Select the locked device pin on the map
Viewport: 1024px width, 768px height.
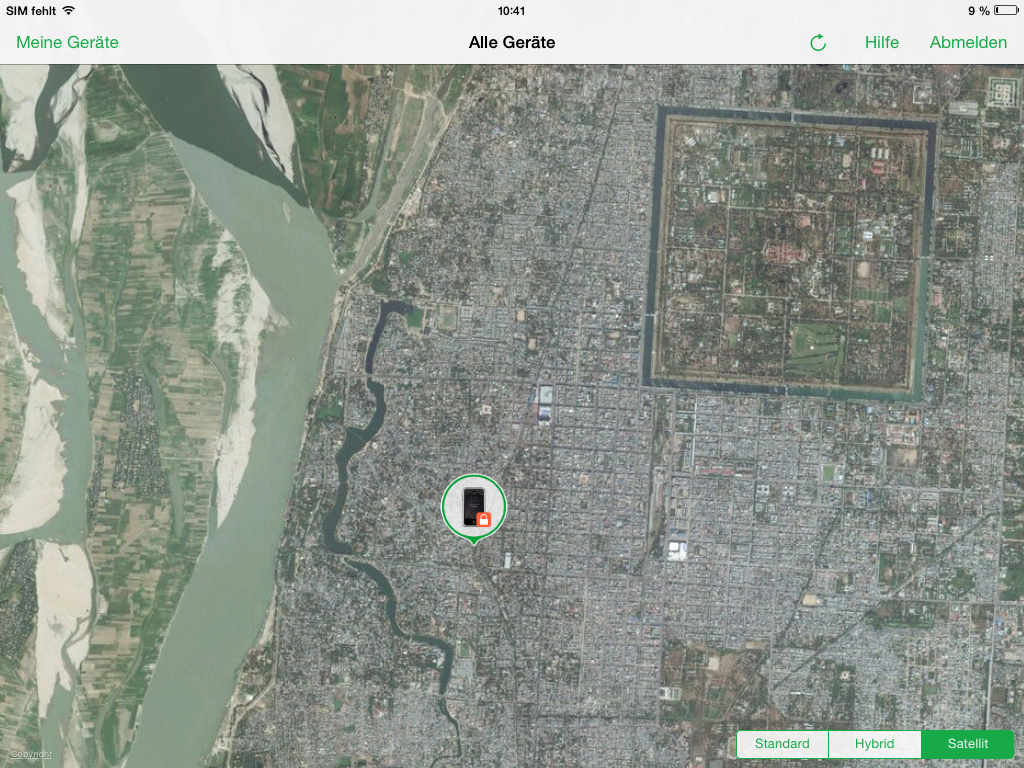(x=474, y=507)
